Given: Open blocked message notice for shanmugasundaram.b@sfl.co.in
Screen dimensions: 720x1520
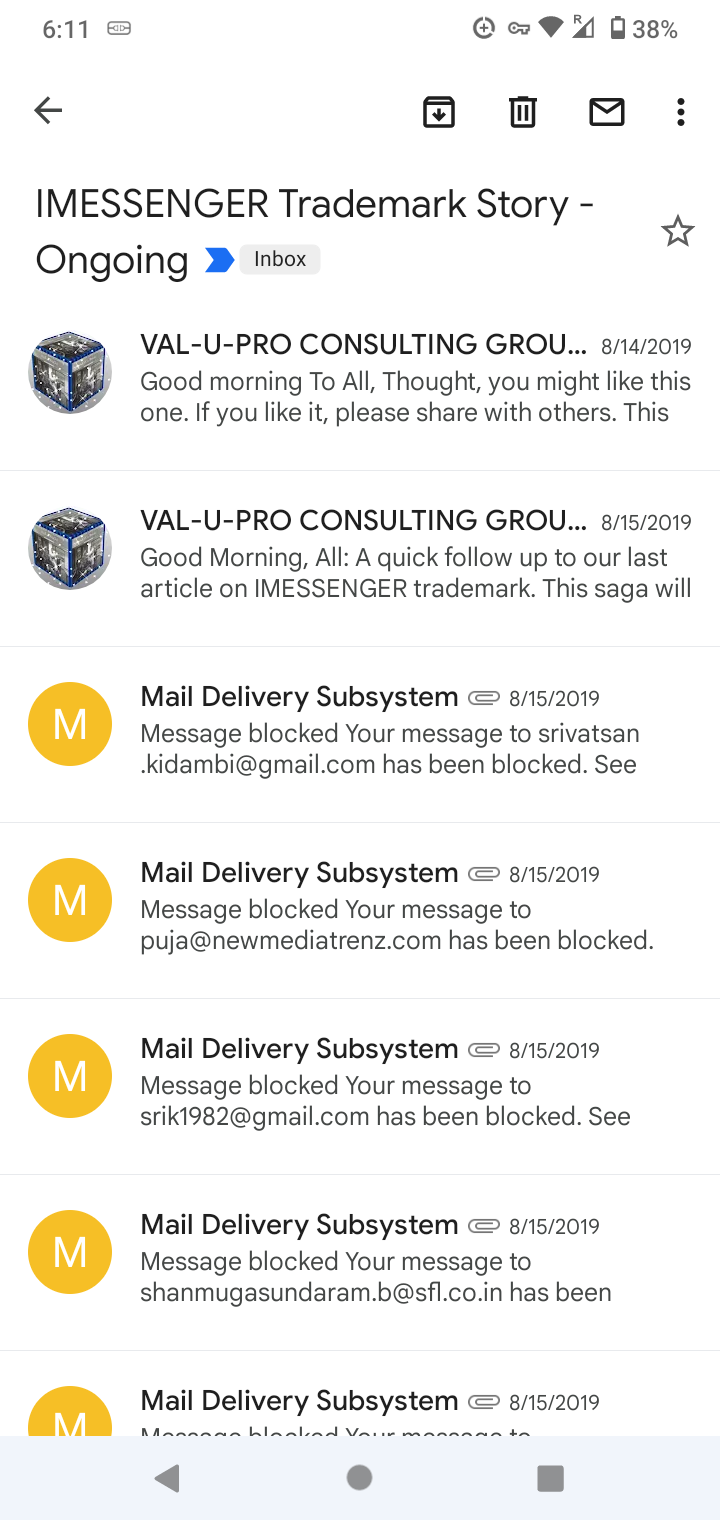Looking at the screenshot, I should pos(360,1263).
